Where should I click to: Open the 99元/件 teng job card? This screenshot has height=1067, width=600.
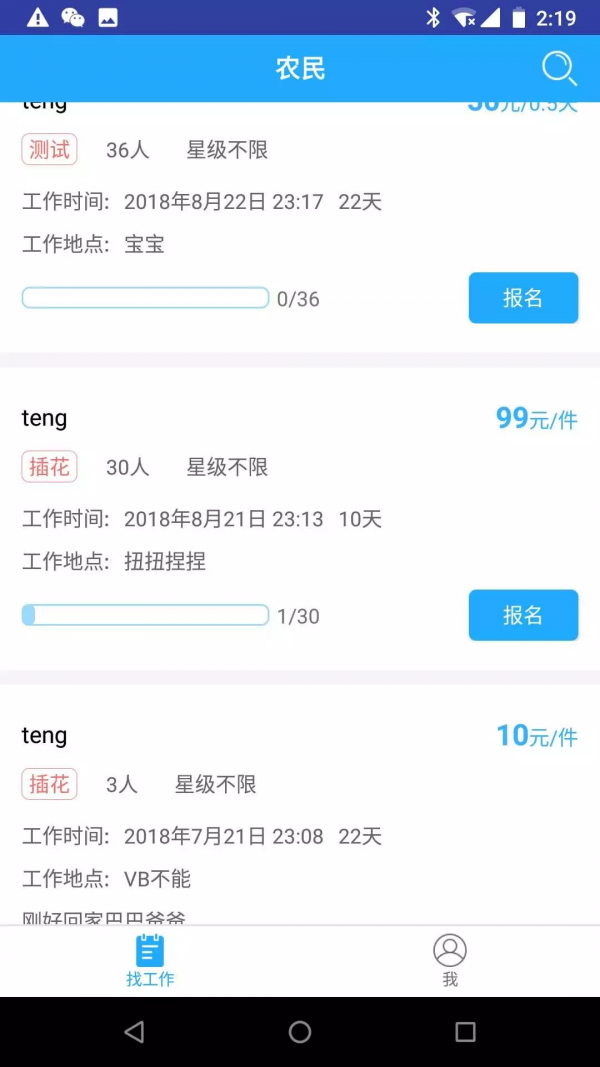[x=300, y=519]
